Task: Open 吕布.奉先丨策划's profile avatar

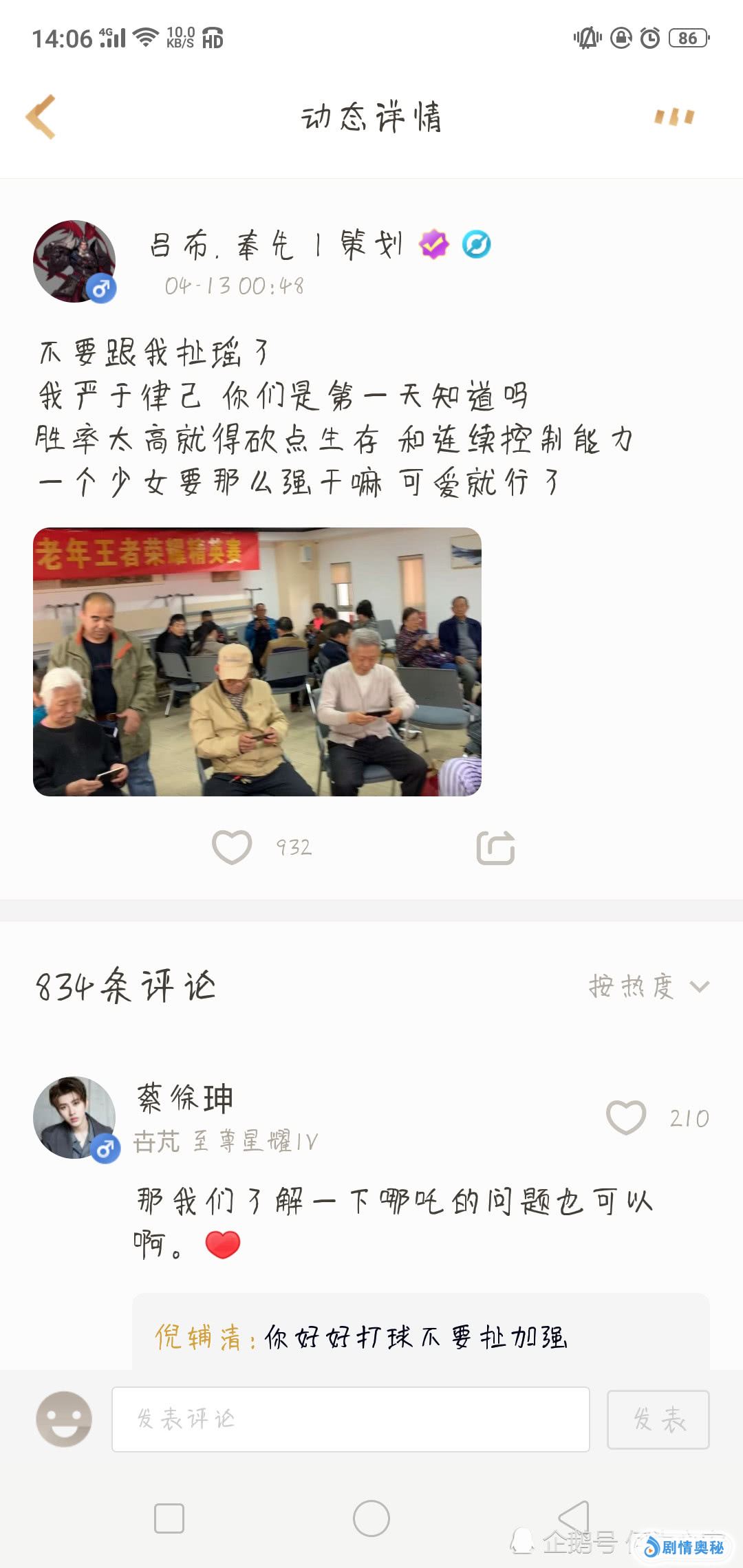Action: coord(74,261)
